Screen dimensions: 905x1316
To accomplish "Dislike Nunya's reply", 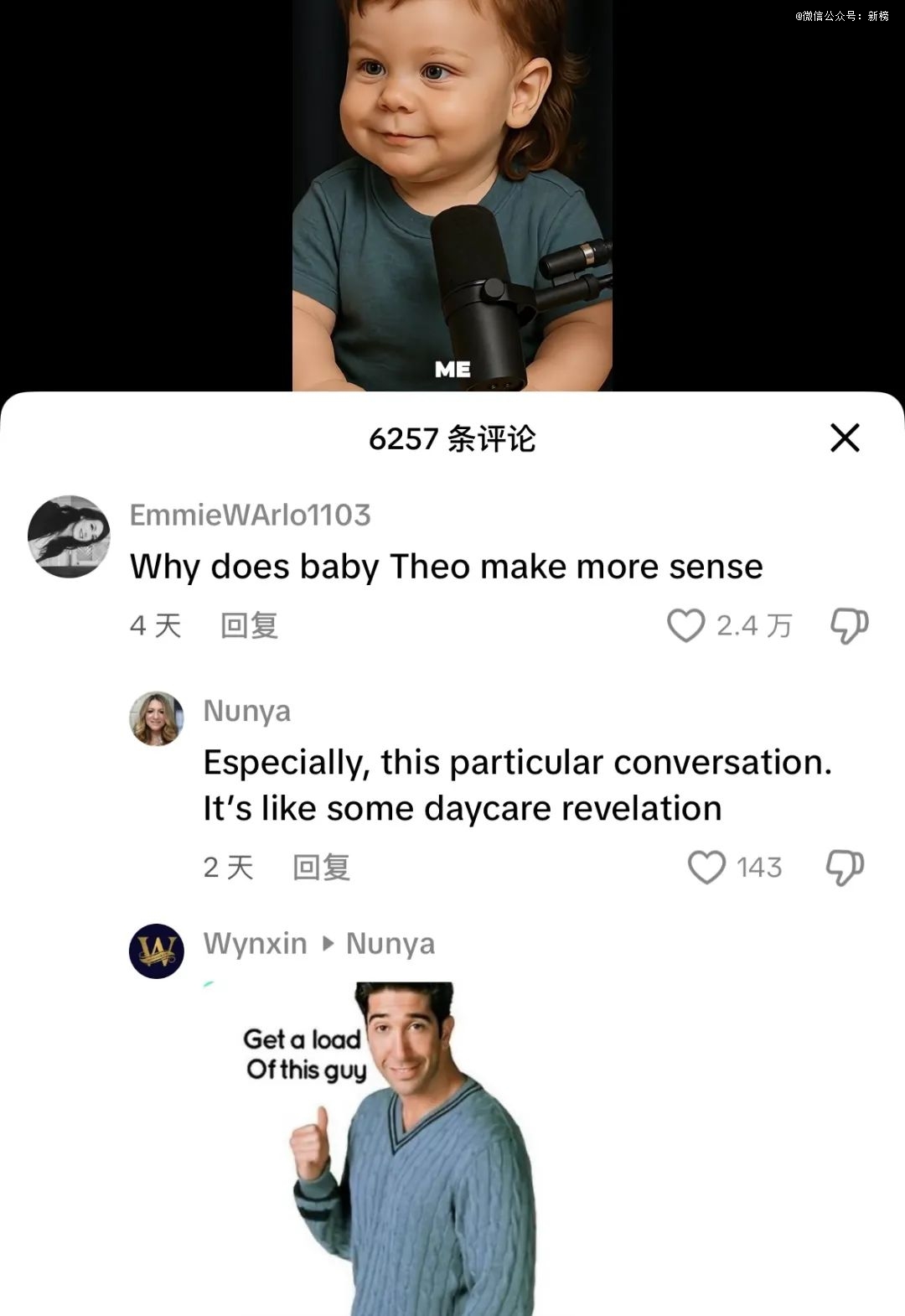I will pos(845,867).
